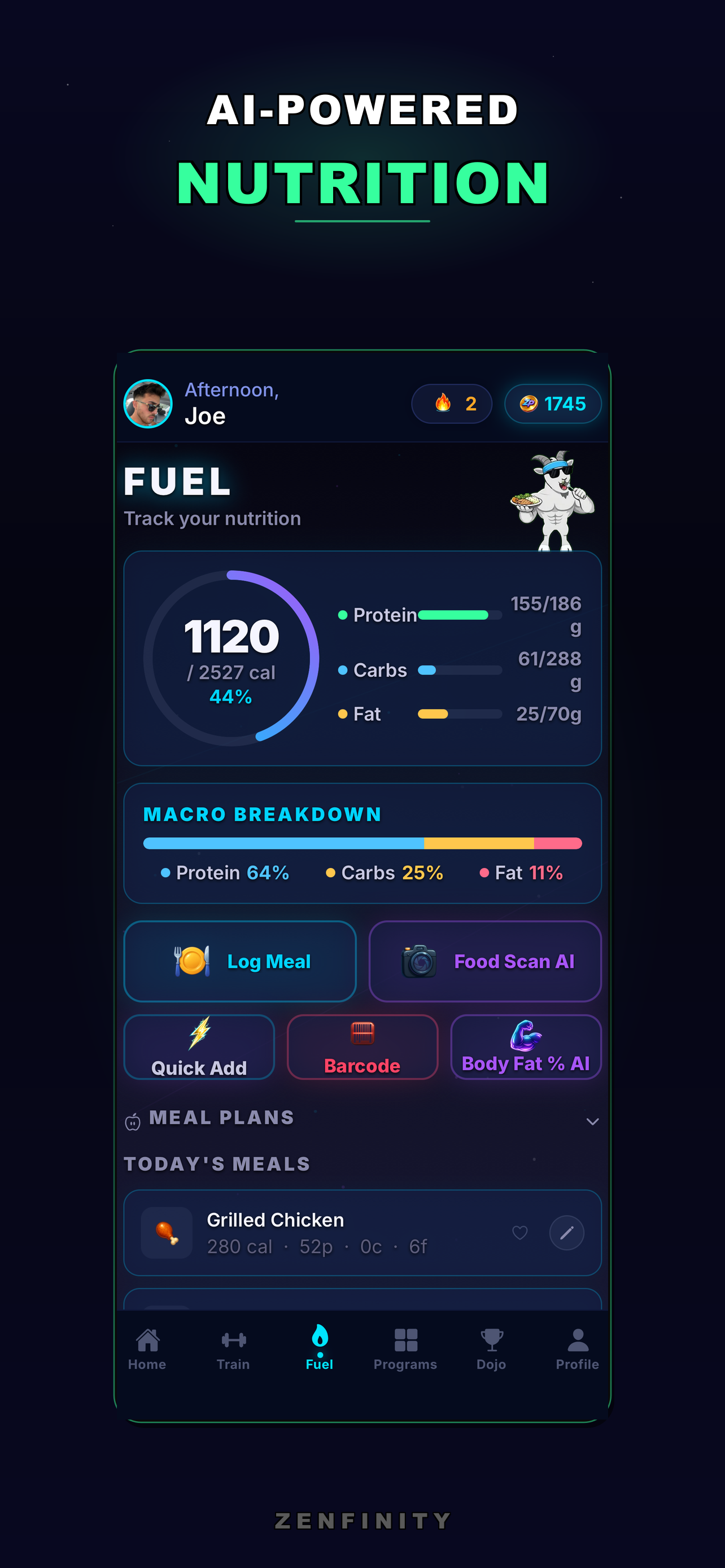Viewport: 725px width, 1568px height.
Task: Check the flame streak counter
Action: pyautogui.click(x=451, y=403)
